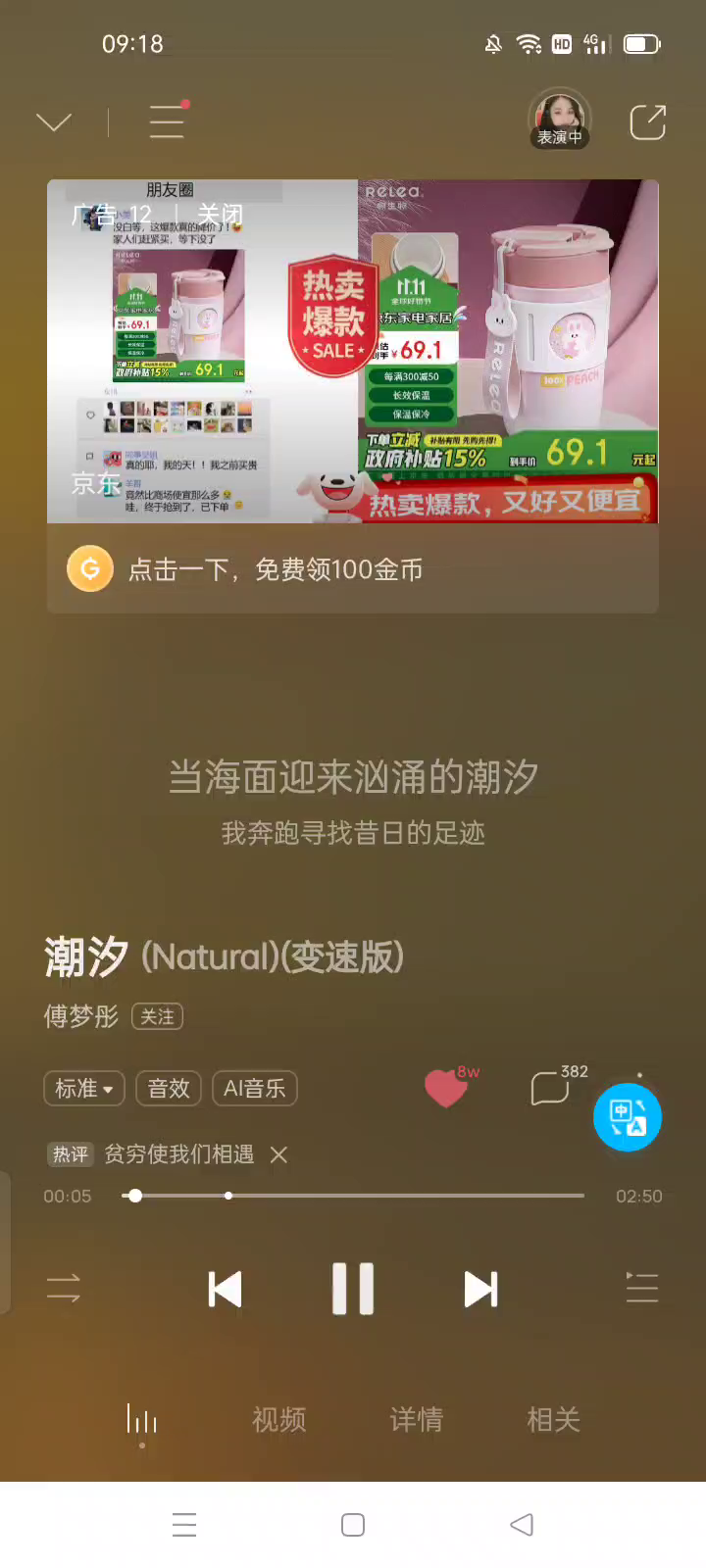Open the 表演中 live avatar
The width and height of the screenshot is (706, 1568).
pyautogui.click(x=559, y=120)
